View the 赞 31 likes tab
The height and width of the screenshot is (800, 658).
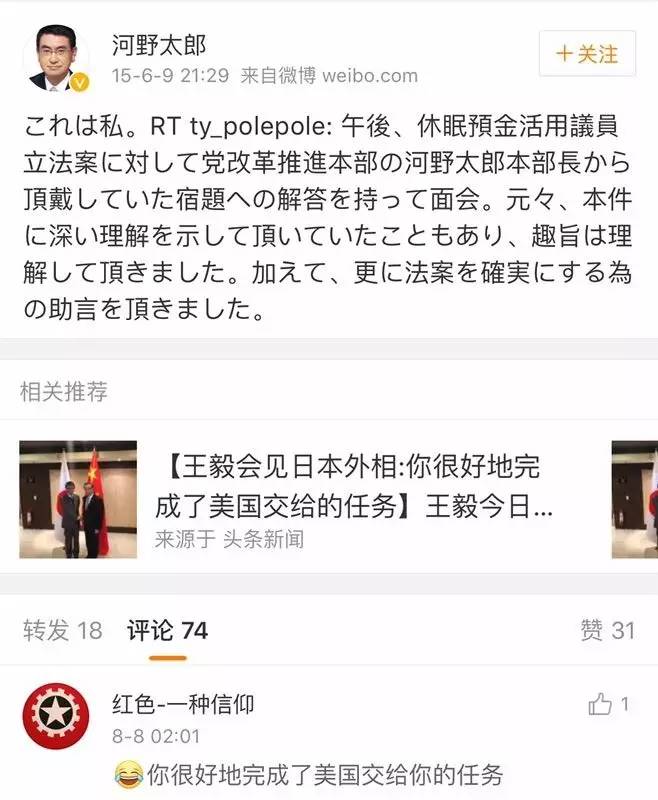(607, 630)
